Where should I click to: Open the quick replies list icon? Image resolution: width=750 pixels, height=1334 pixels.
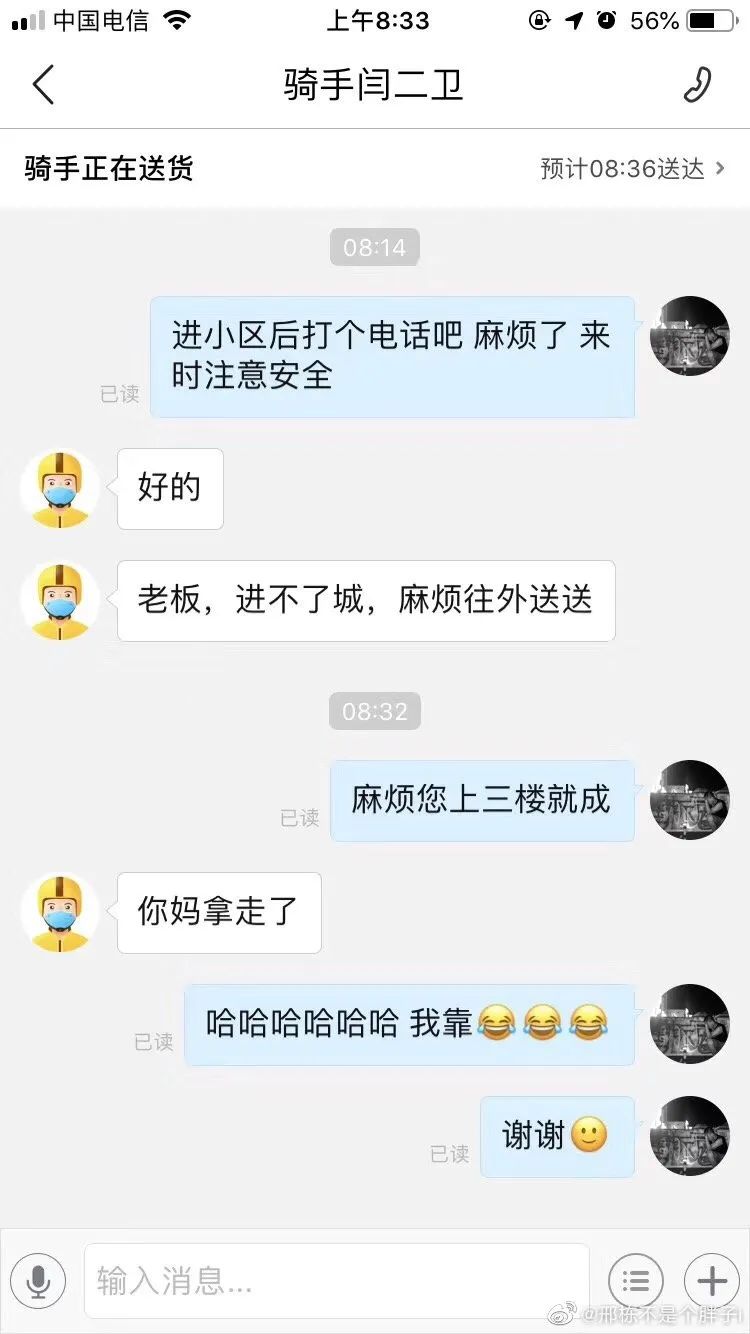[636, 1281]
